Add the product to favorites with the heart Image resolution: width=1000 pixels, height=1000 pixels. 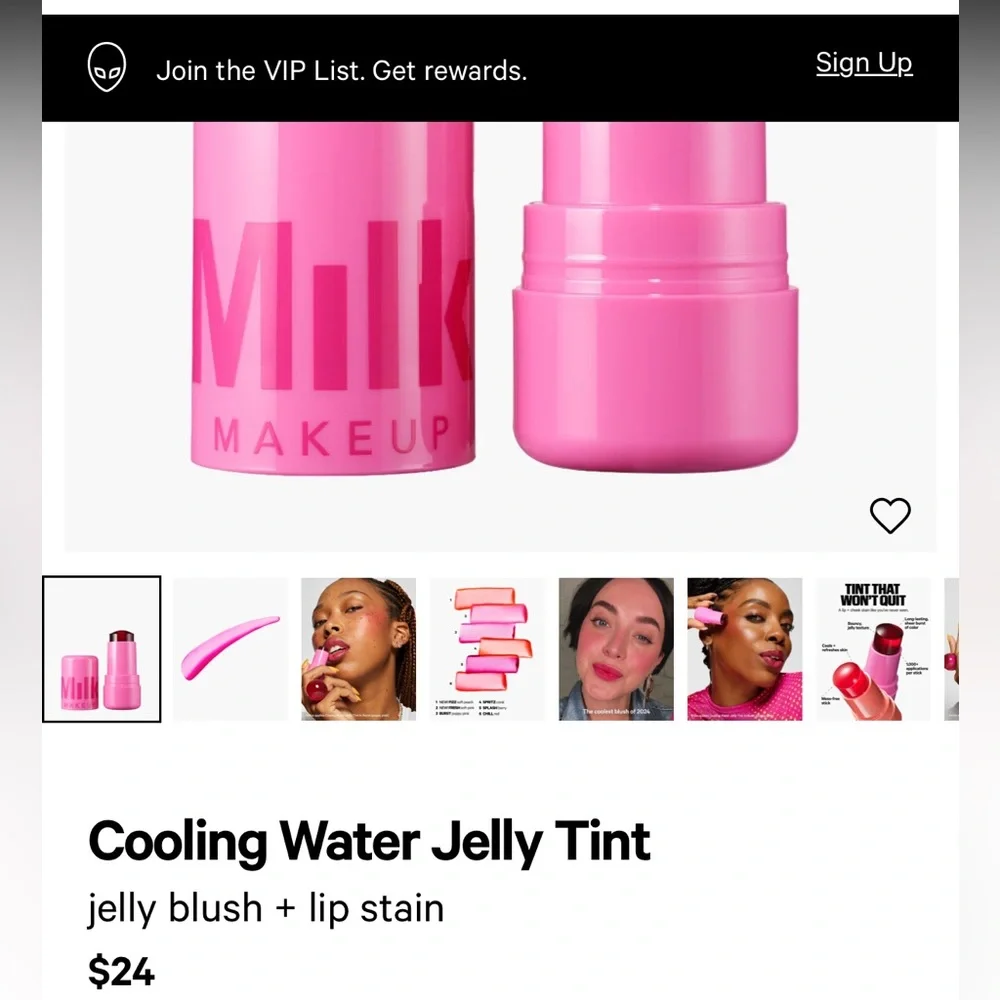point(890,516)
